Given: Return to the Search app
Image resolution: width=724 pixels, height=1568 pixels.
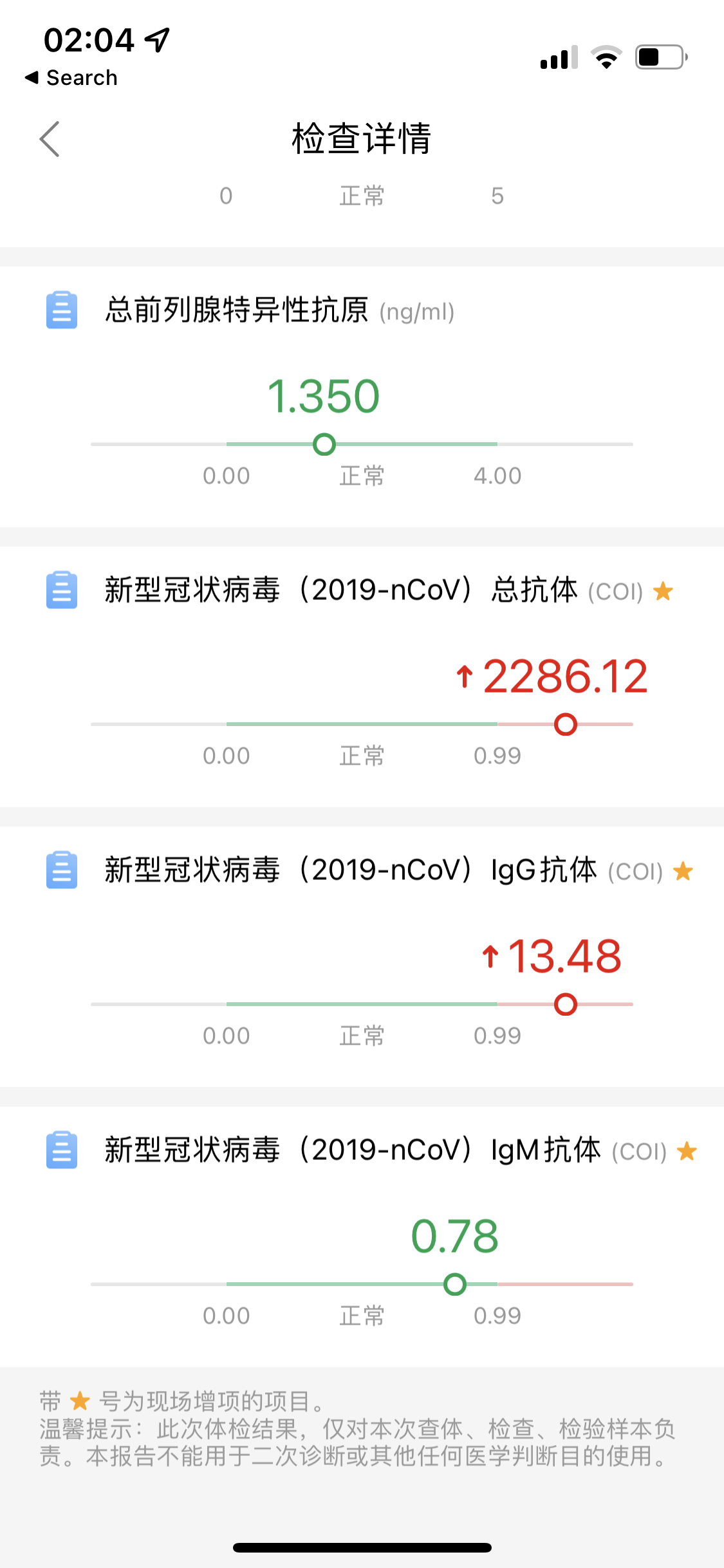Looking at the screenshot, I should pos(71,78).
